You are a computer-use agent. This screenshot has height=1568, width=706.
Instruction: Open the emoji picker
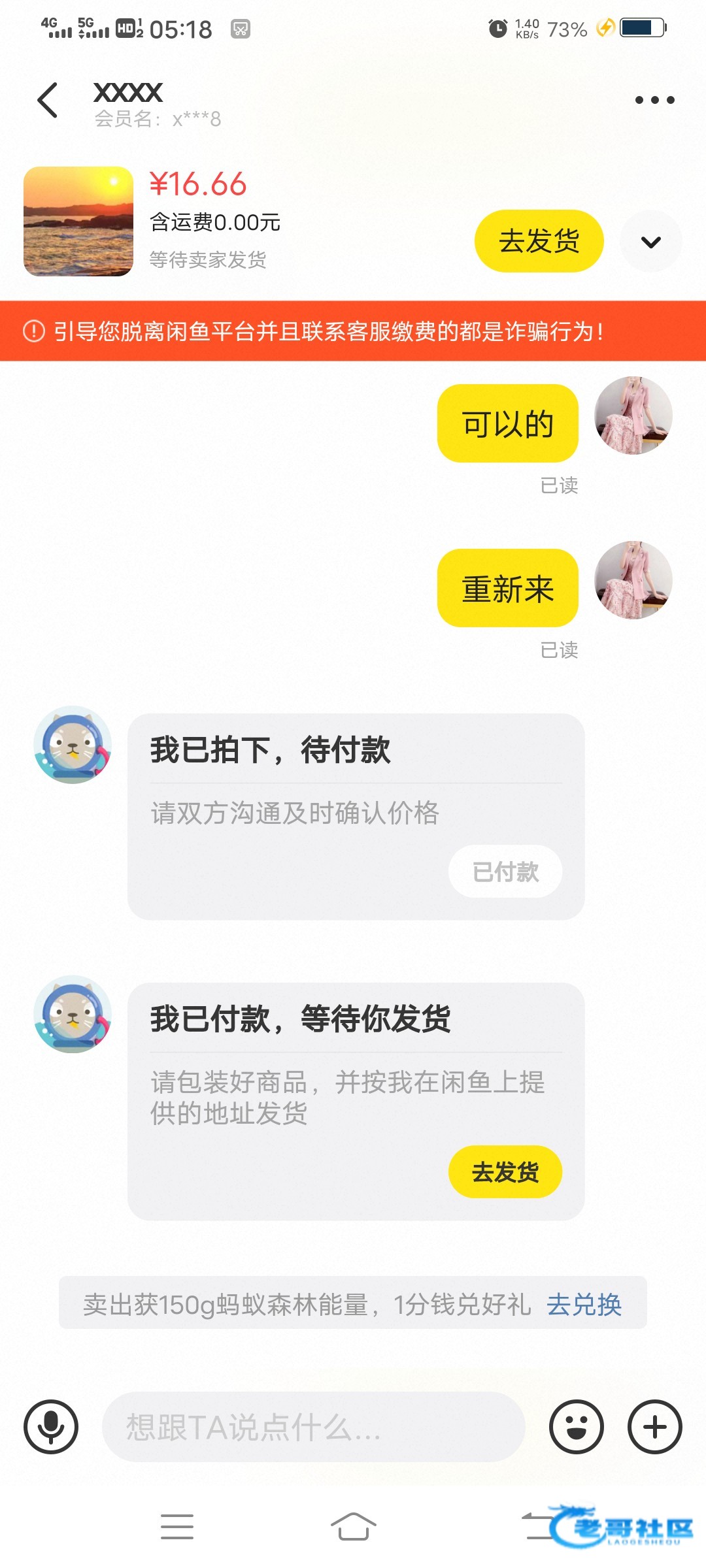[576, 1427]
